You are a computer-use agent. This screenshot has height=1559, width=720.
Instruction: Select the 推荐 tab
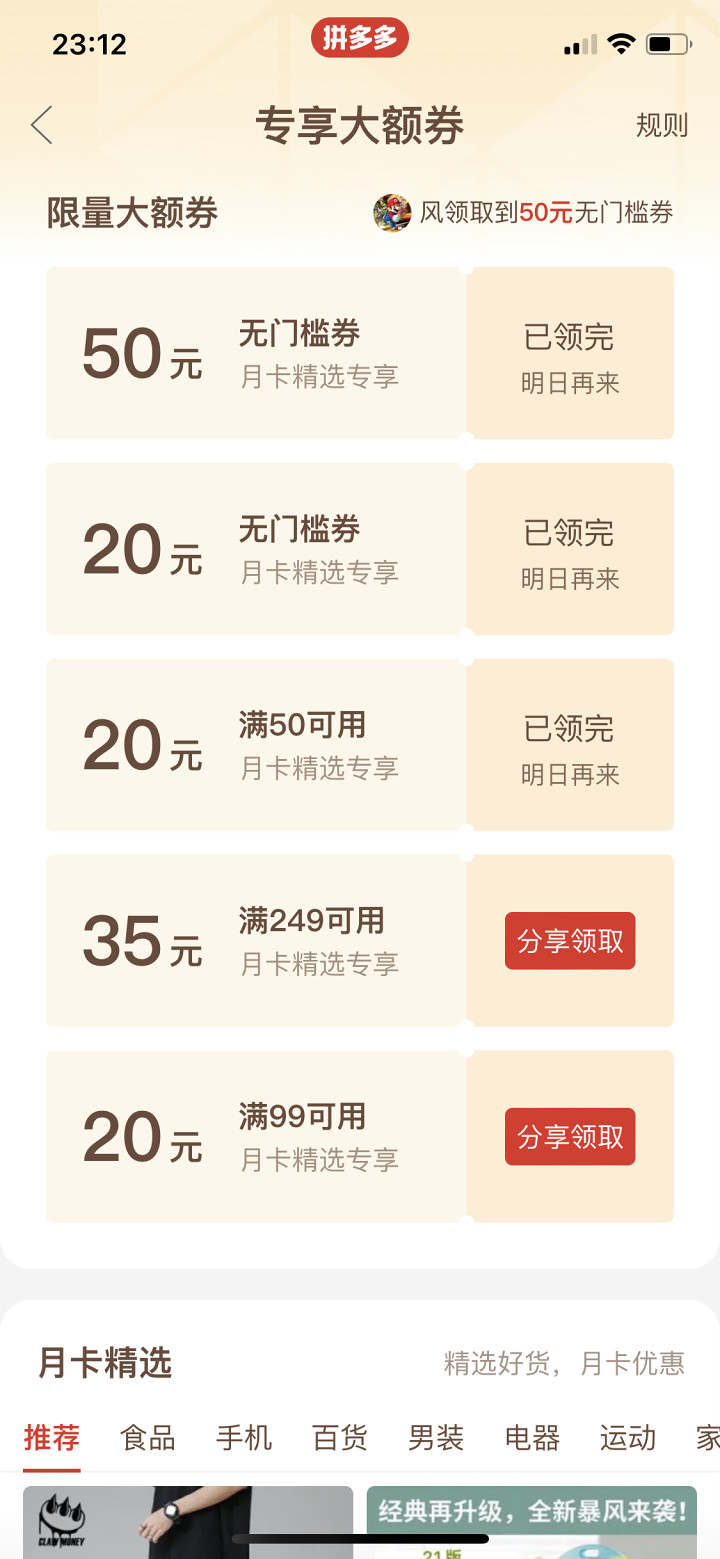coord(52,1438)
